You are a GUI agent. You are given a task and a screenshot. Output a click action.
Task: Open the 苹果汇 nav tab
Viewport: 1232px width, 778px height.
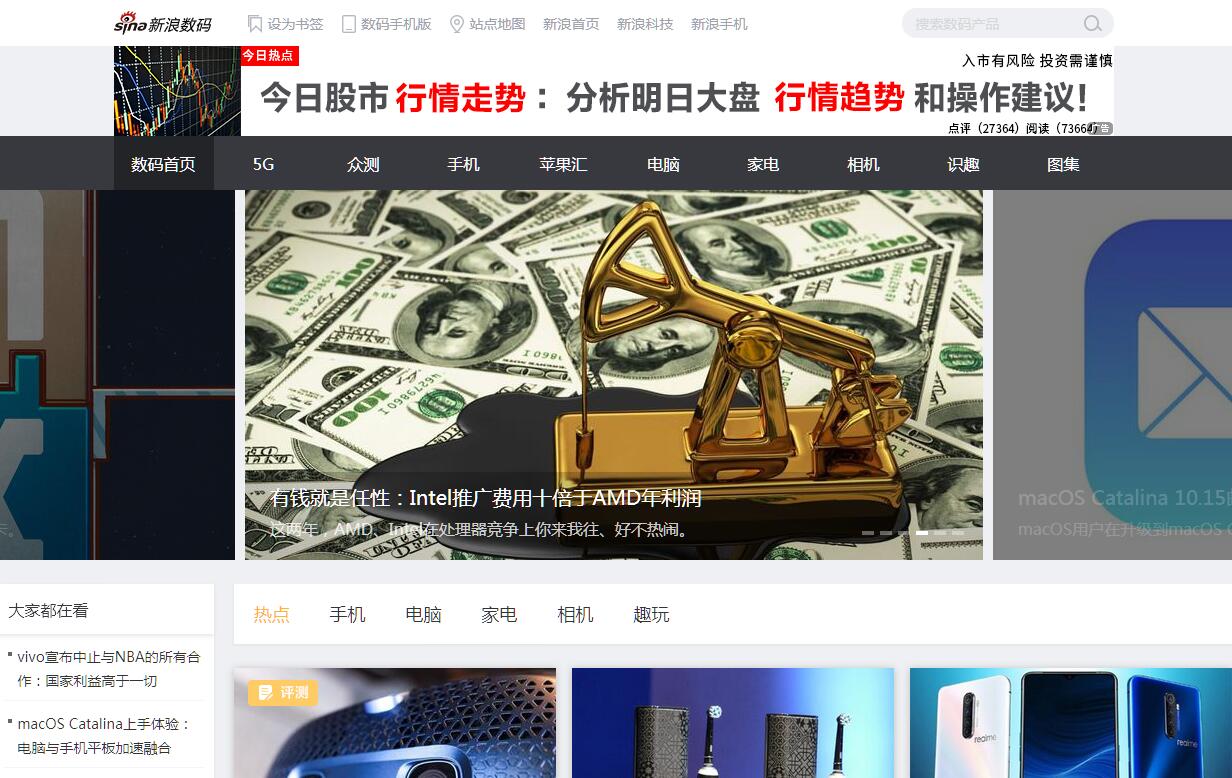coord(563,164)
